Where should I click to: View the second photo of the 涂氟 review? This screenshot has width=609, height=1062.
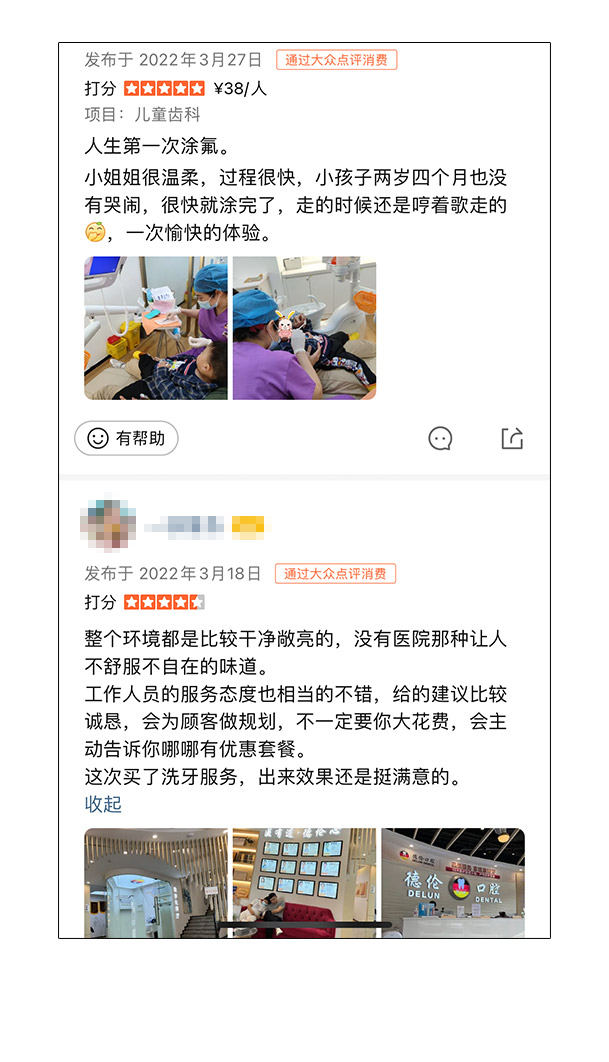[304, 328]
